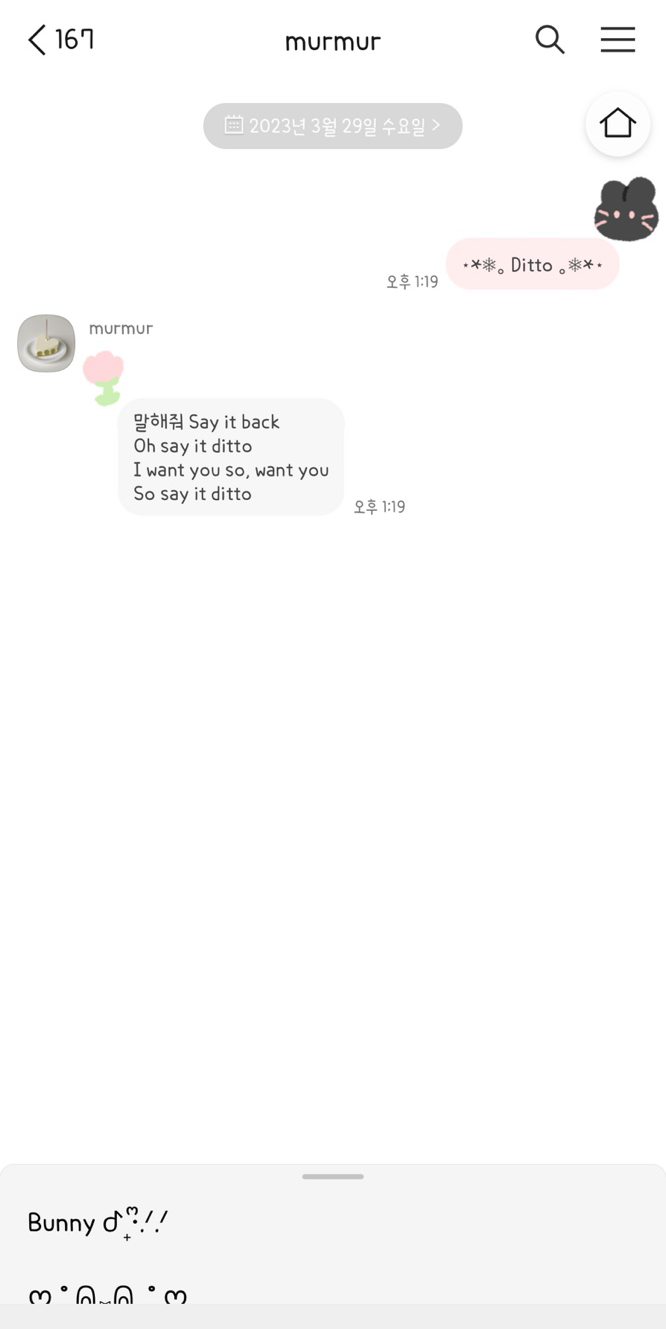Screen dimensions: 666x1329
Task: Tap the bottom sheet drag handle
Action: [x=333, y=1176]
